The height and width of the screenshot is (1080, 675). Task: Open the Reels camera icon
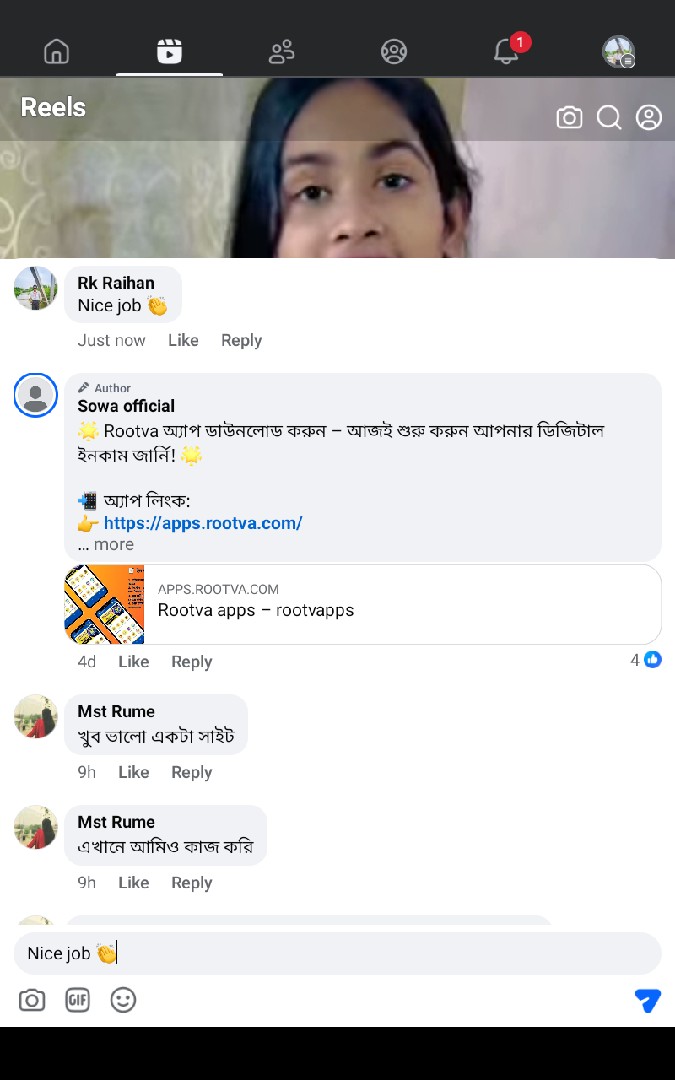[569, 118]
